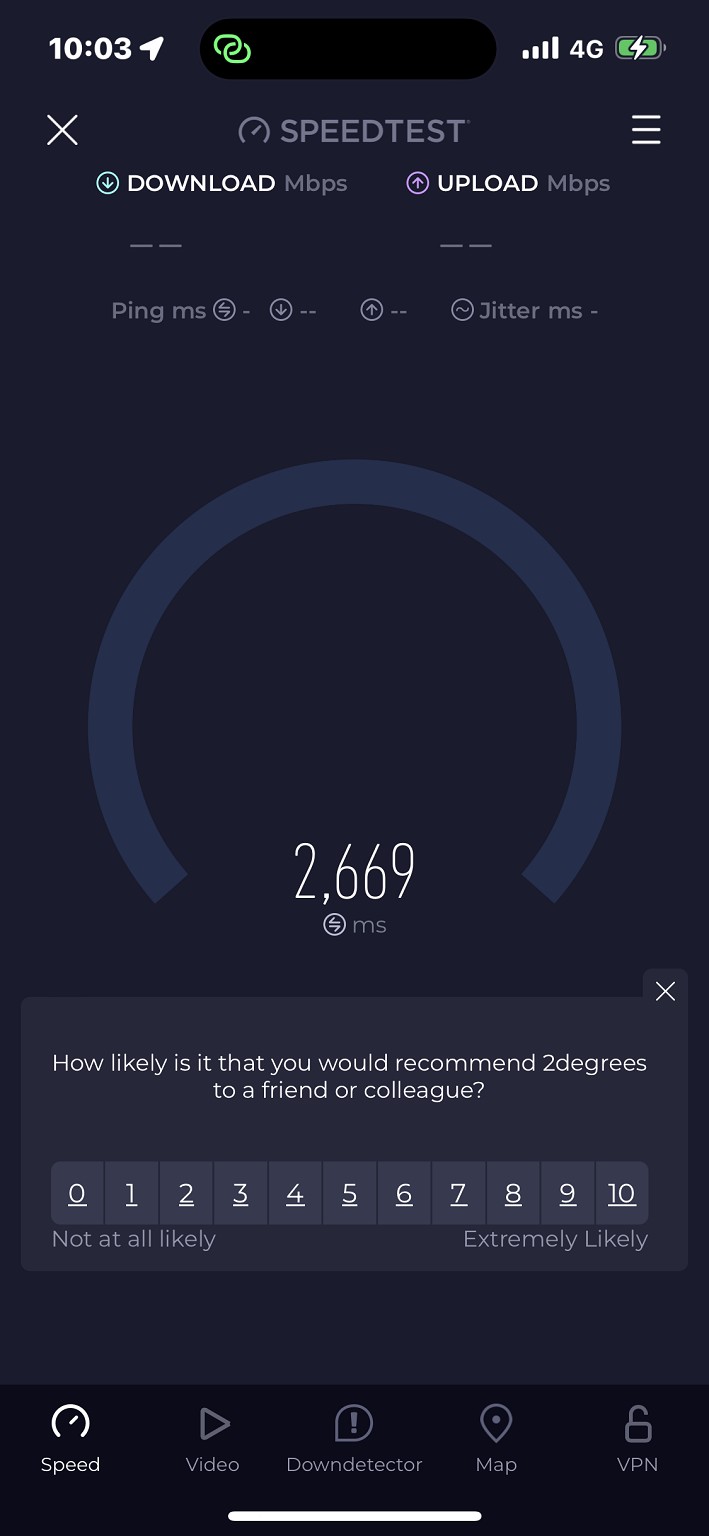Select rating 1 in the survey
The height and width of the screenshot is (1536, 709).
point(131,1193)
